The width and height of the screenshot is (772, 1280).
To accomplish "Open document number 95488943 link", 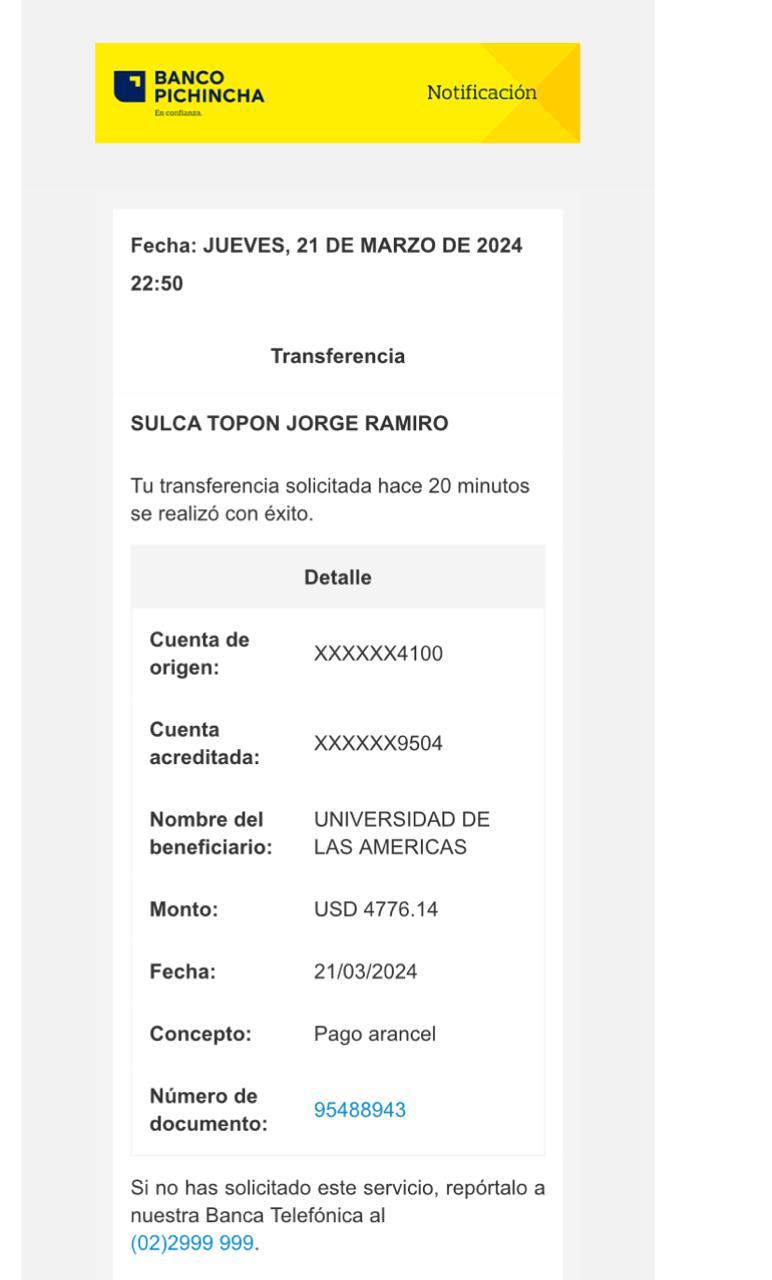I will tap(360, 1110).
